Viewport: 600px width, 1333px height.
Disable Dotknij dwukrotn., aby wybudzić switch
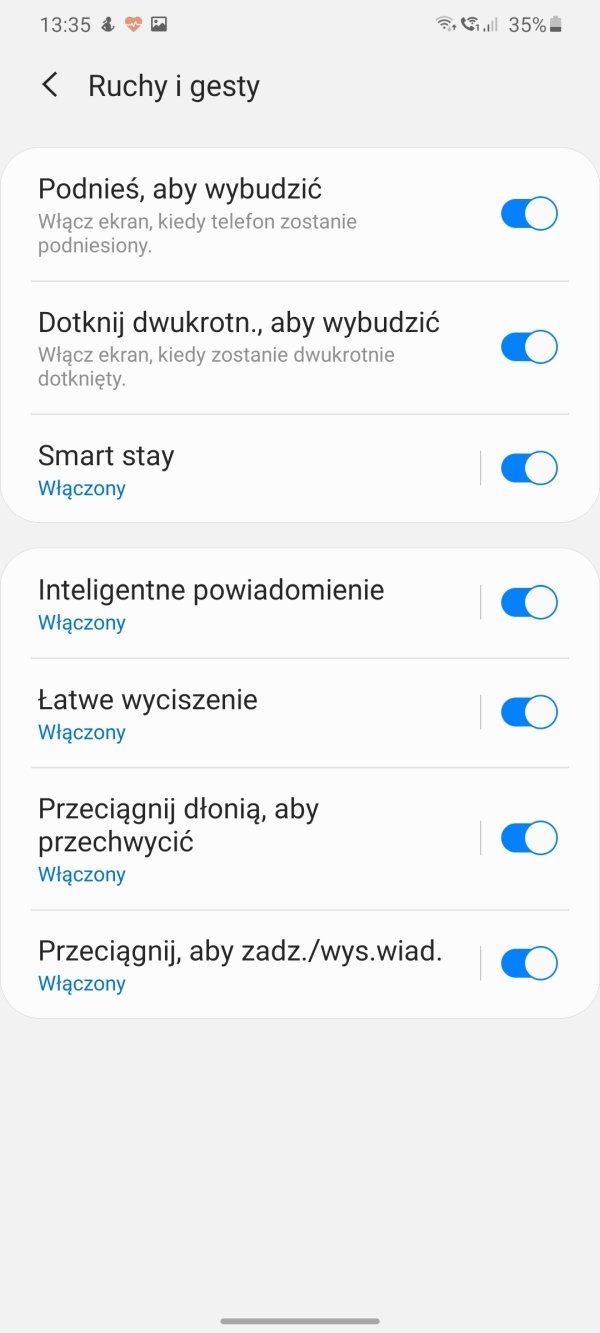529,347
